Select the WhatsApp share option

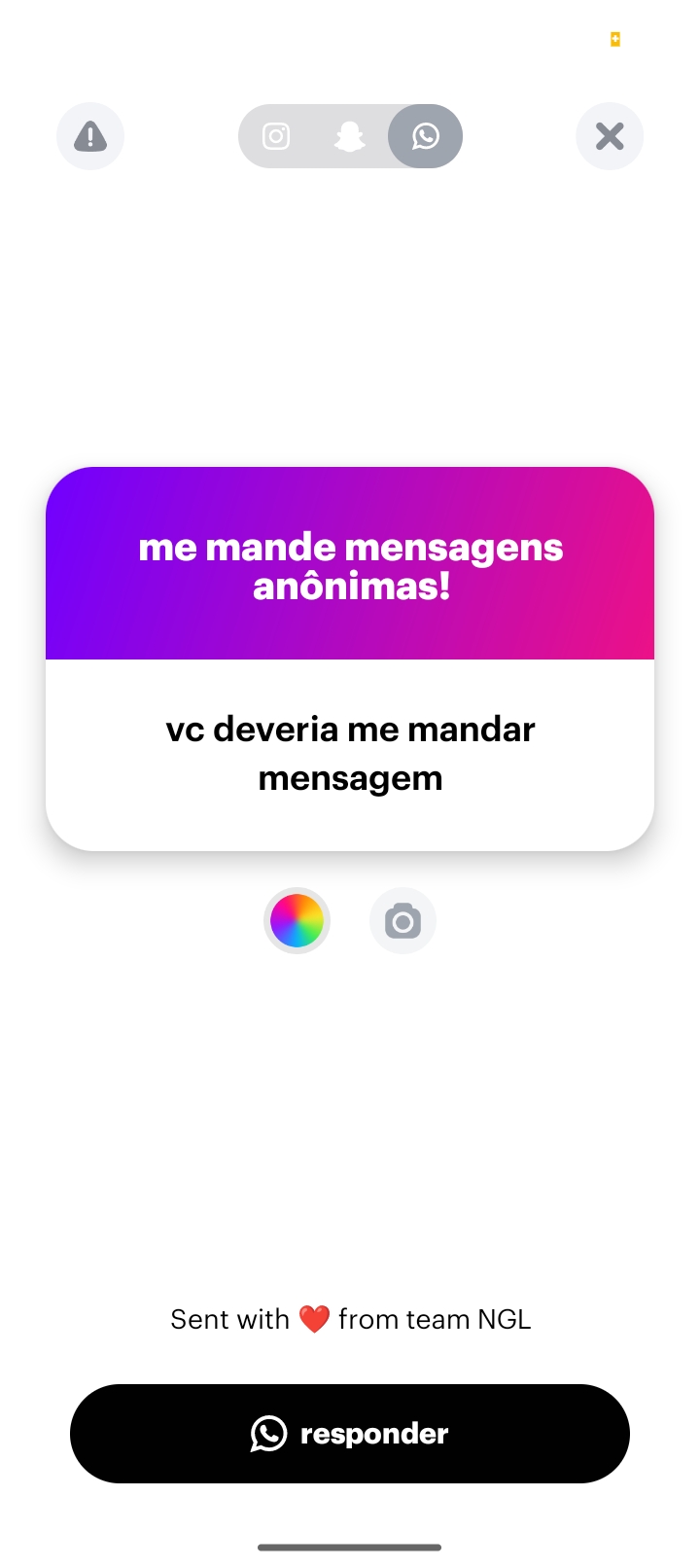(425, 136)
